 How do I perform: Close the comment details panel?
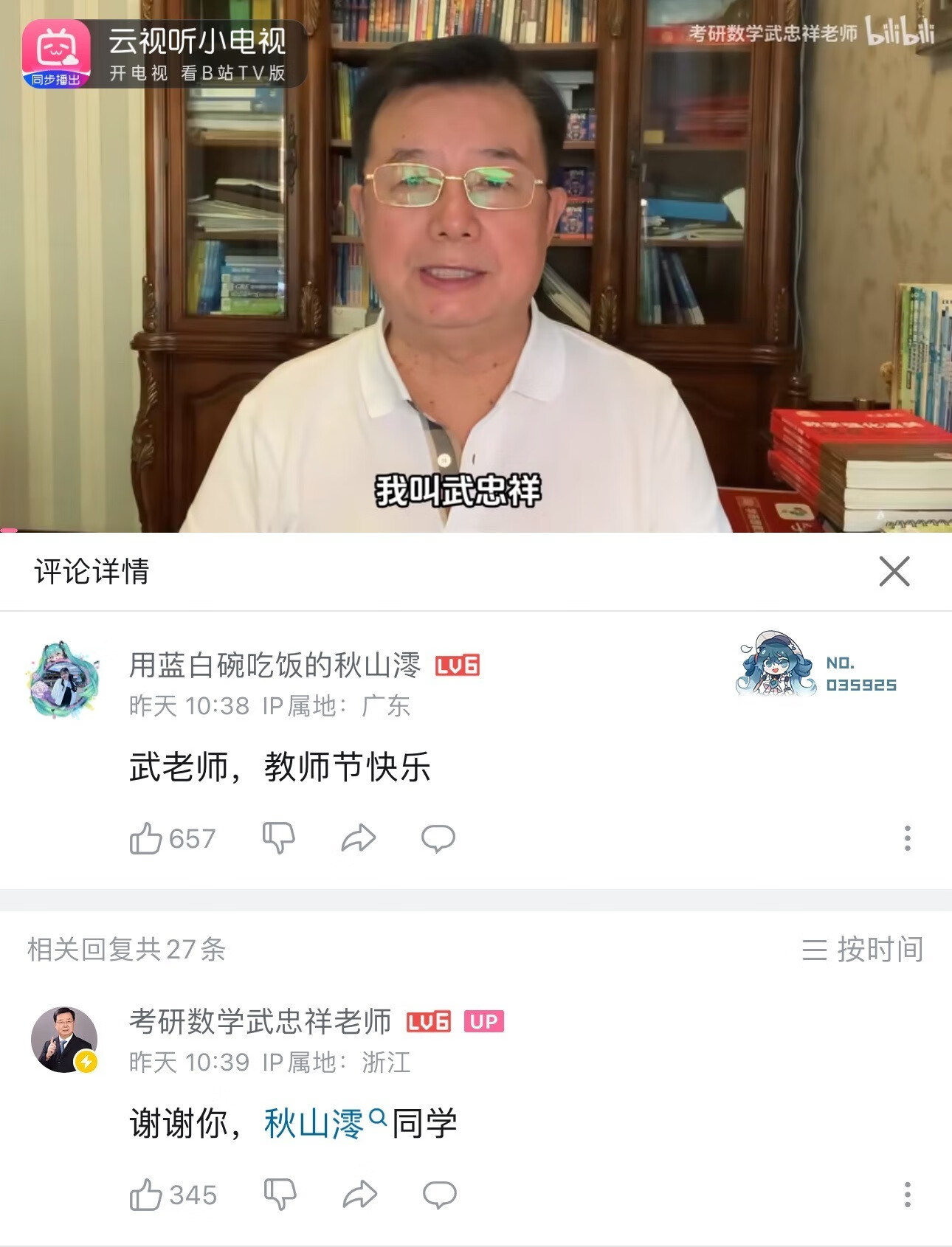point(894,571)
